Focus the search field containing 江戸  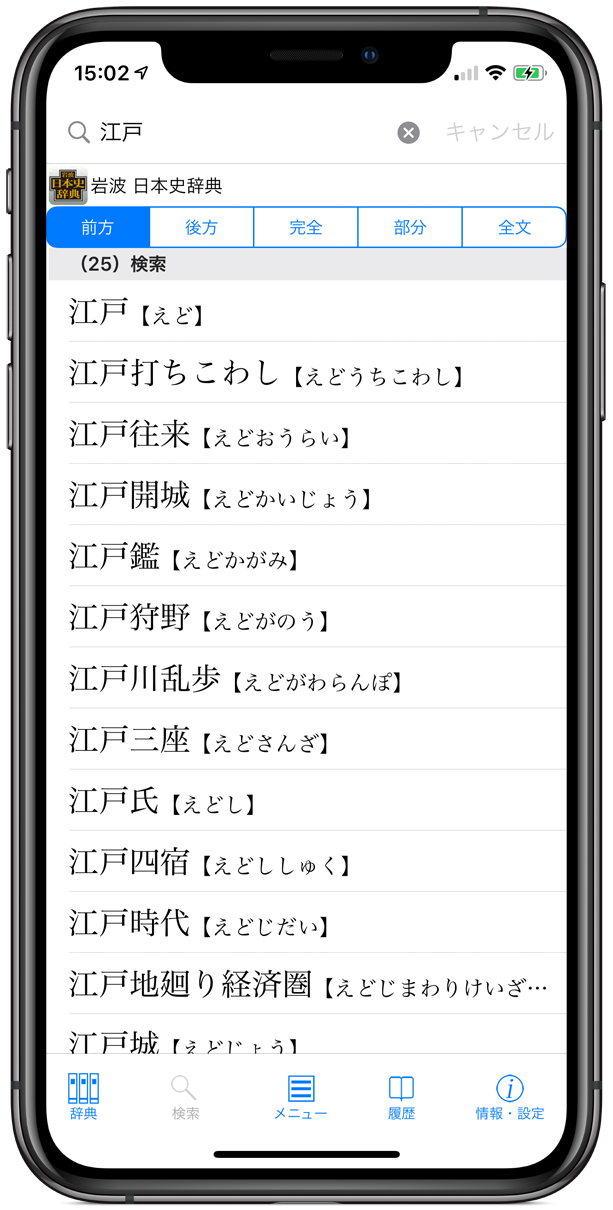(x=240, y=132)
